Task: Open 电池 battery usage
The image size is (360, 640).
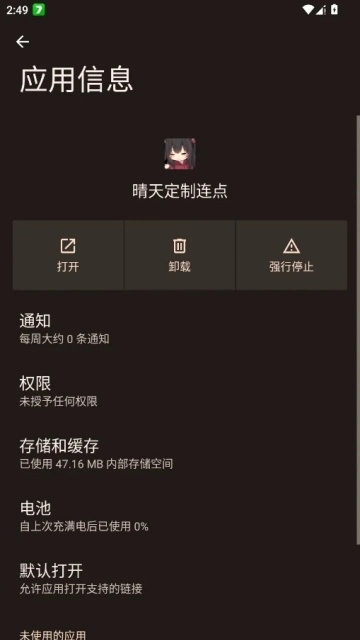Action: point(178,516)
